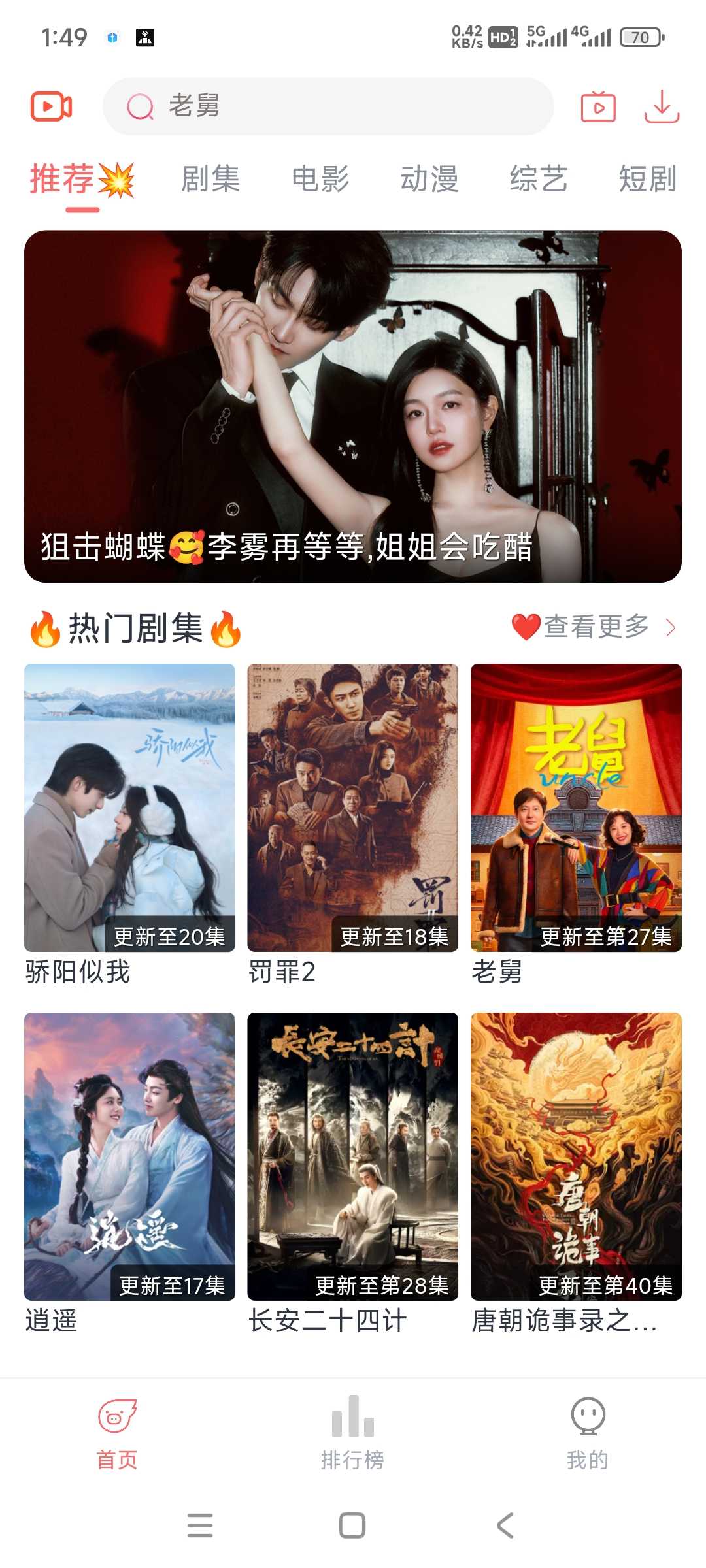706x1568 pixels.
Task: Tap 查看更多 for hot dramas
Action: [595, 627]
